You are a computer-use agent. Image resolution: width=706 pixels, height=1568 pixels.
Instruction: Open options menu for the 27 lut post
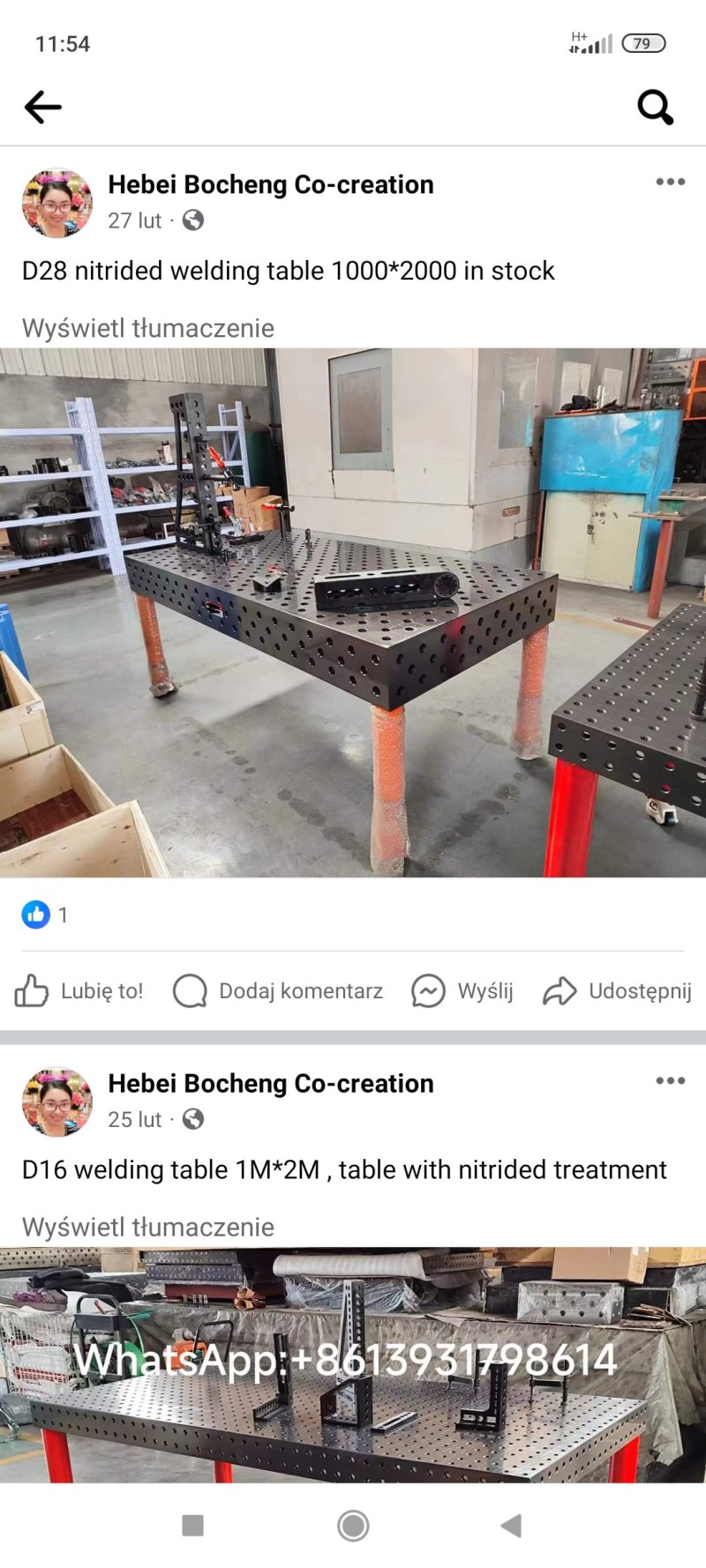670,182
